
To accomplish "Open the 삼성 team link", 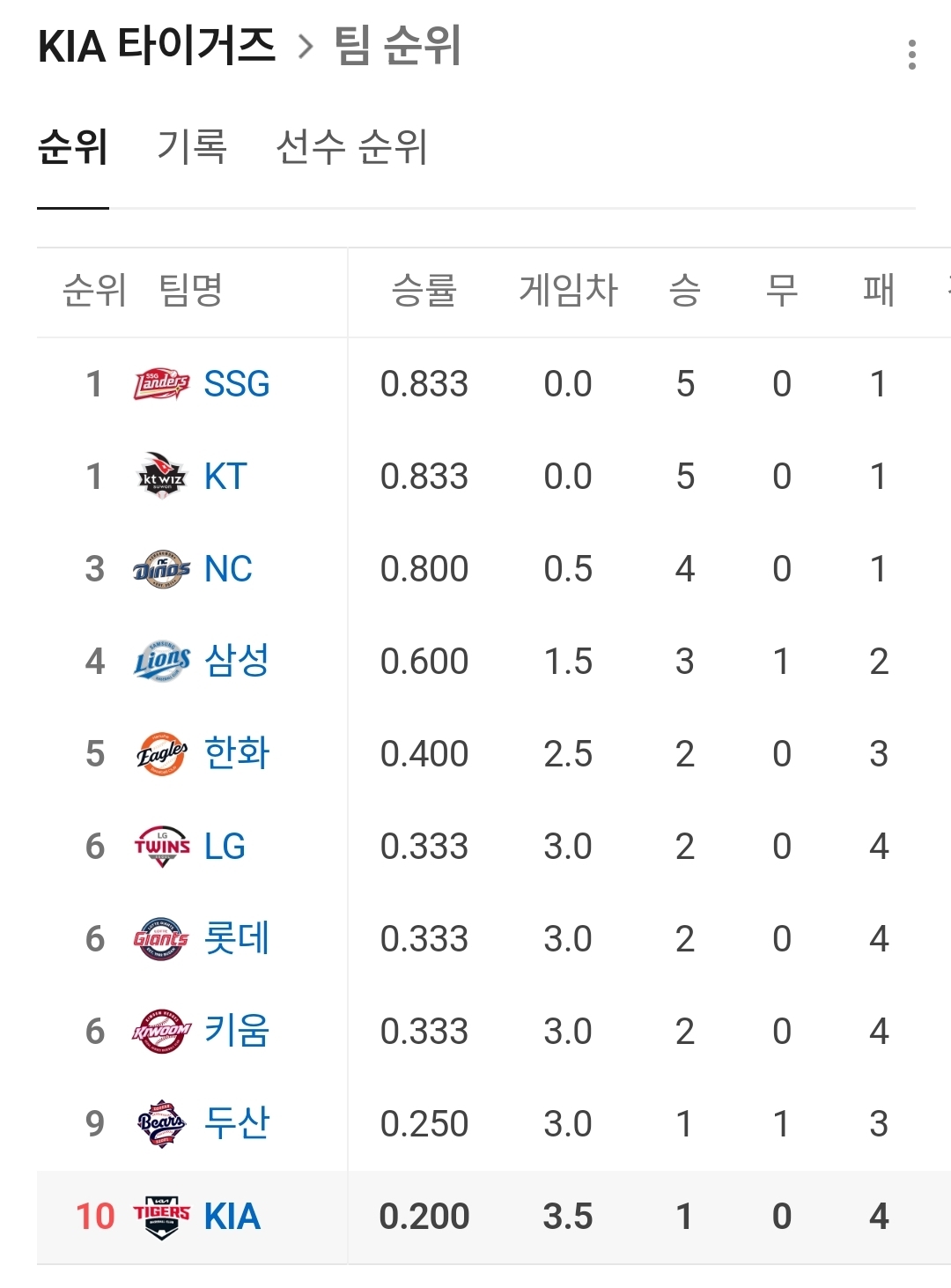I will point(237,661).
